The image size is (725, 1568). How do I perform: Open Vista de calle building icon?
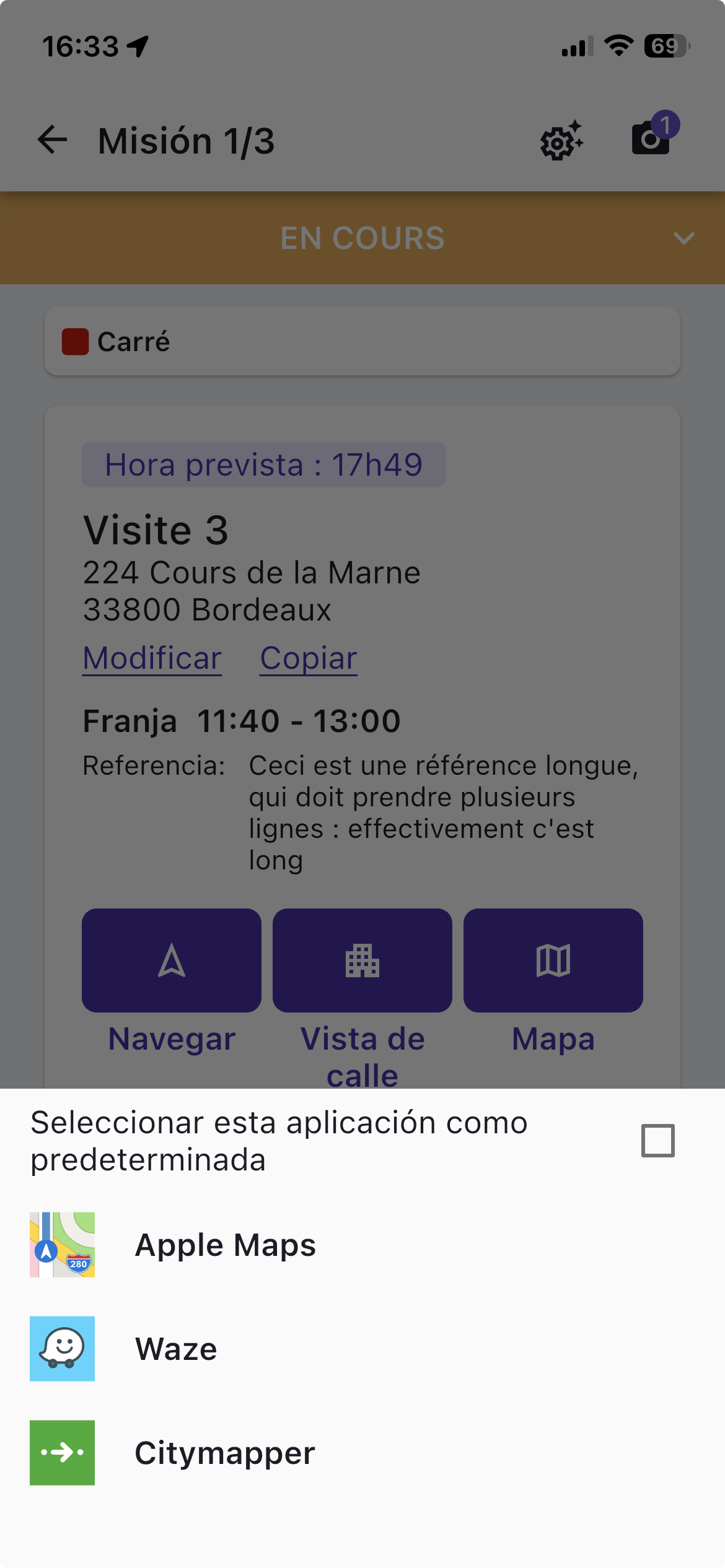pos(362,960)
